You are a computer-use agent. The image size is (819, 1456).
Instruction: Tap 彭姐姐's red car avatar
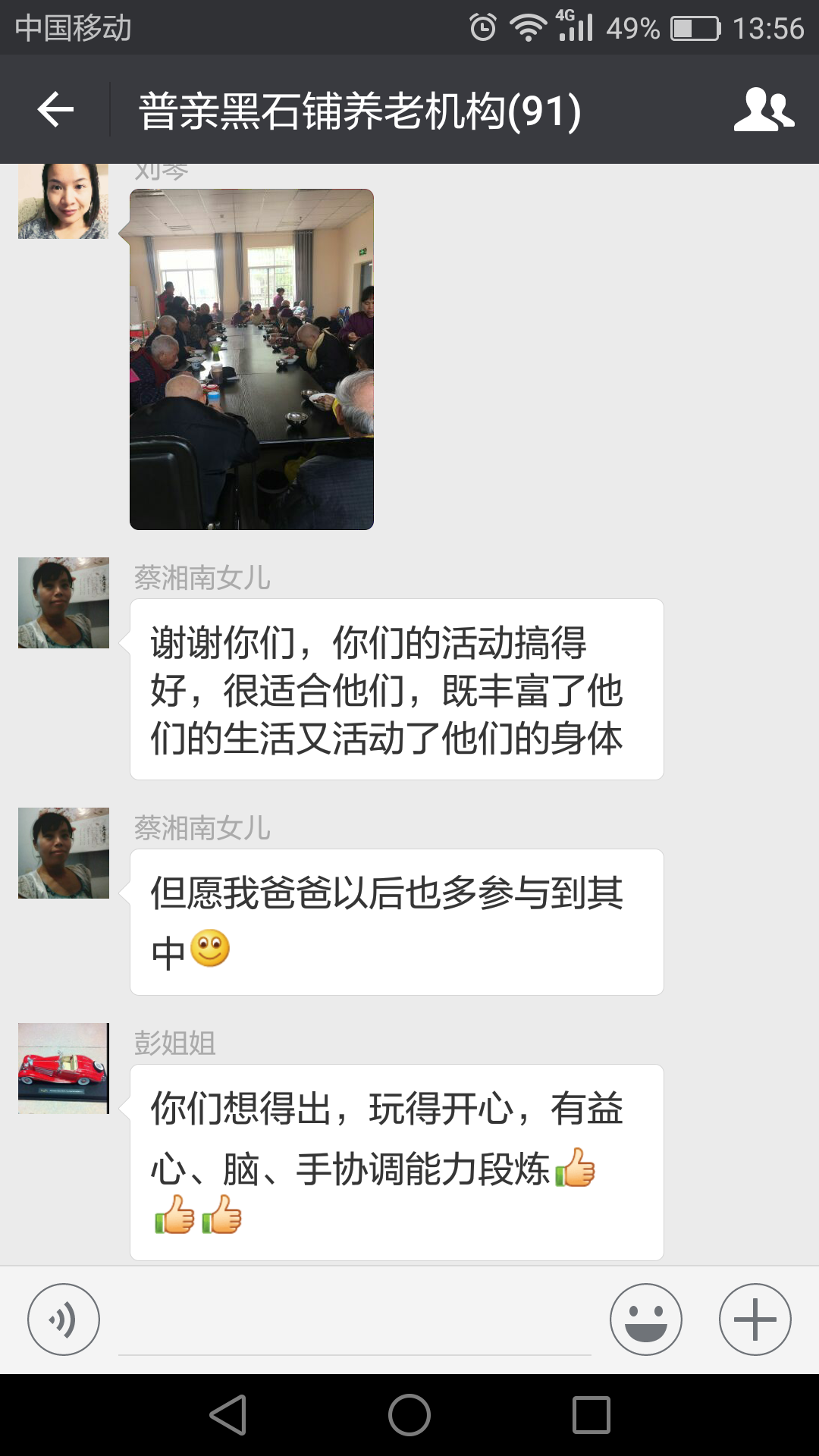pyautogui.click(x=64, y=1068)
